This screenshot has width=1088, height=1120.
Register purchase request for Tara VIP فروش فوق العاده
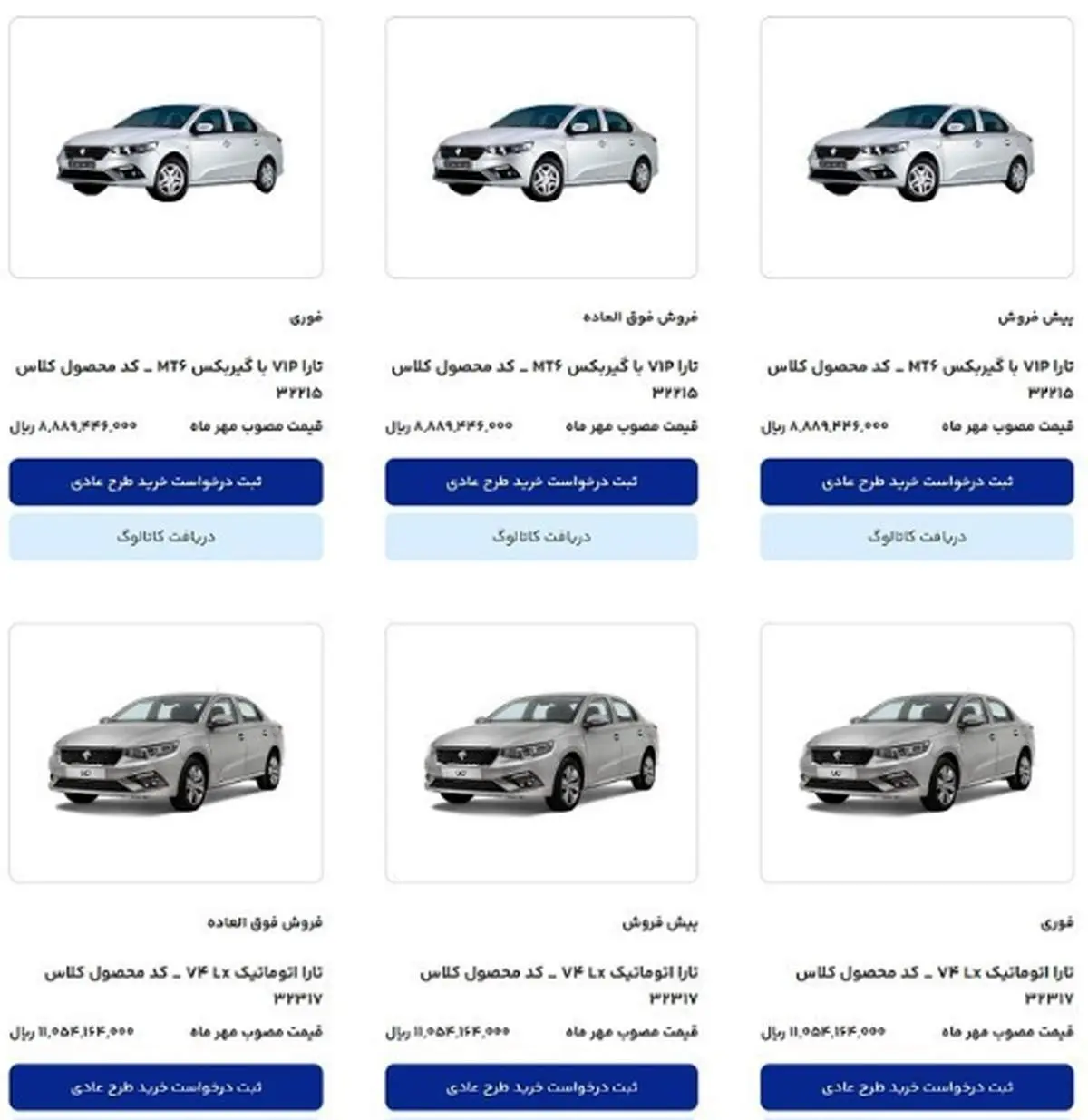(x=541, y=482)
